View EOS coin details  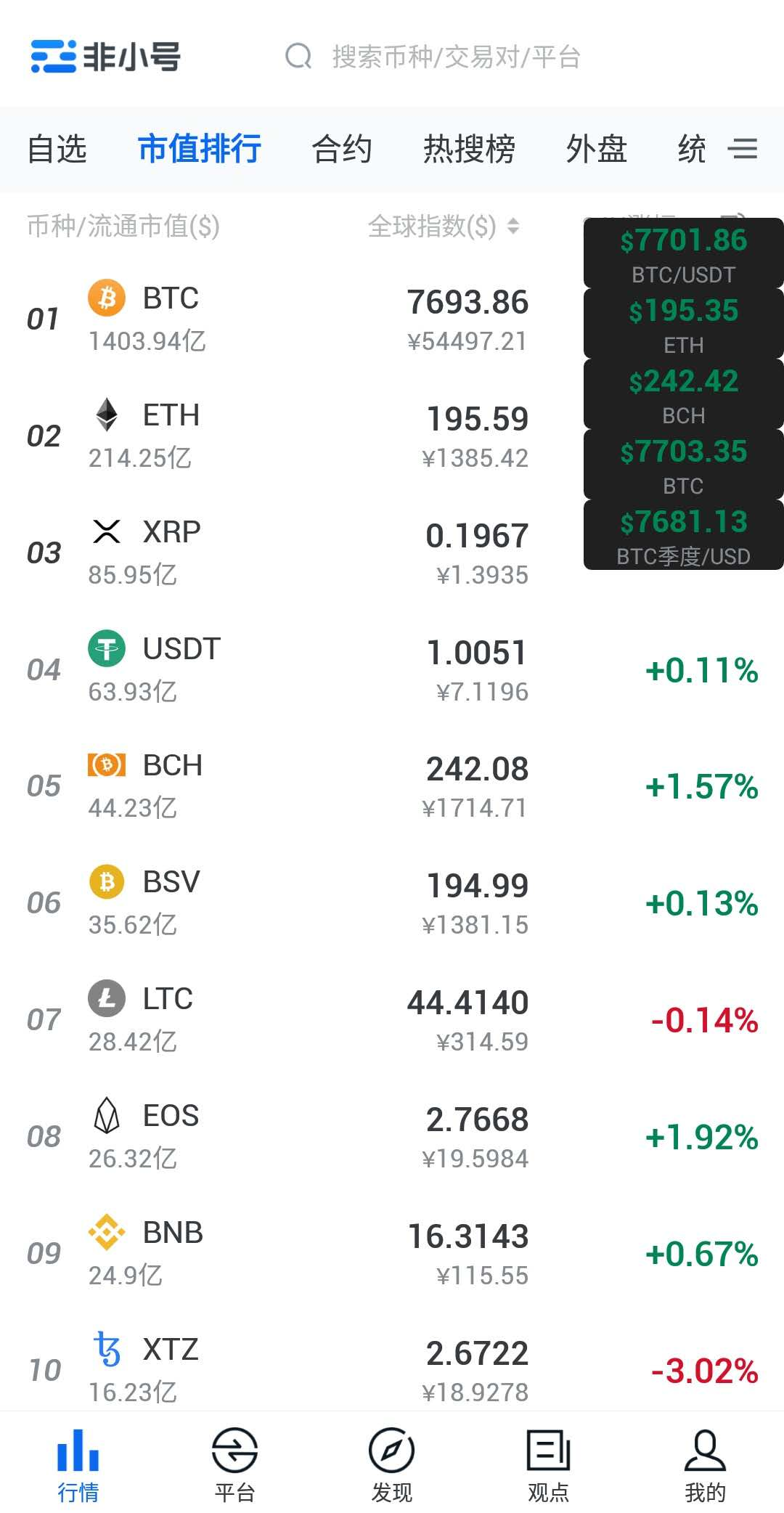click(x=290, y=1137)
